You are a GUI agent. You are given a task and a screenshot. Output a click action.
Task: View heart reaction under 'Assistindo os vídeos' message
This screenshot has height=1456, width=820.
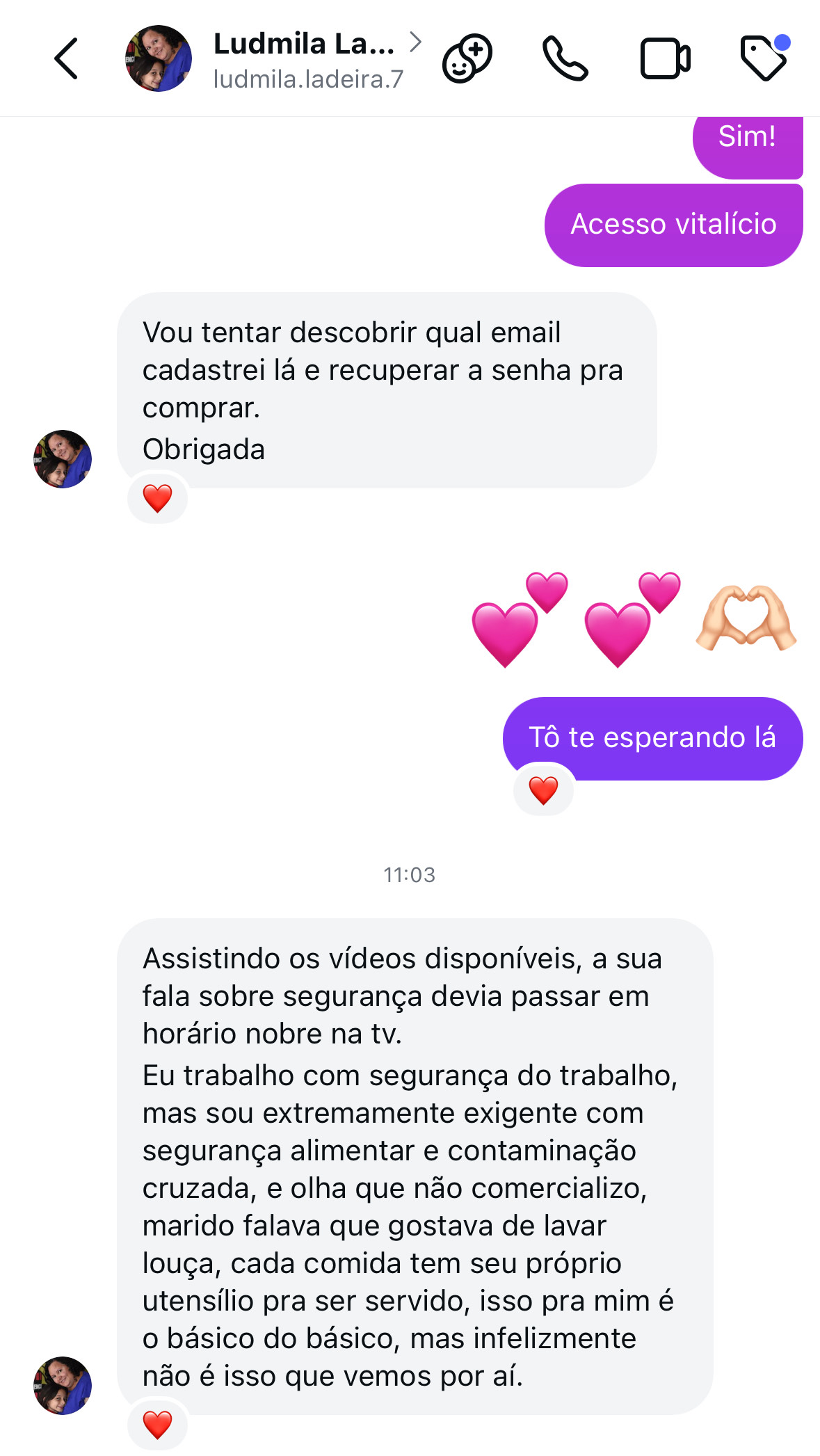[158, 1425]
